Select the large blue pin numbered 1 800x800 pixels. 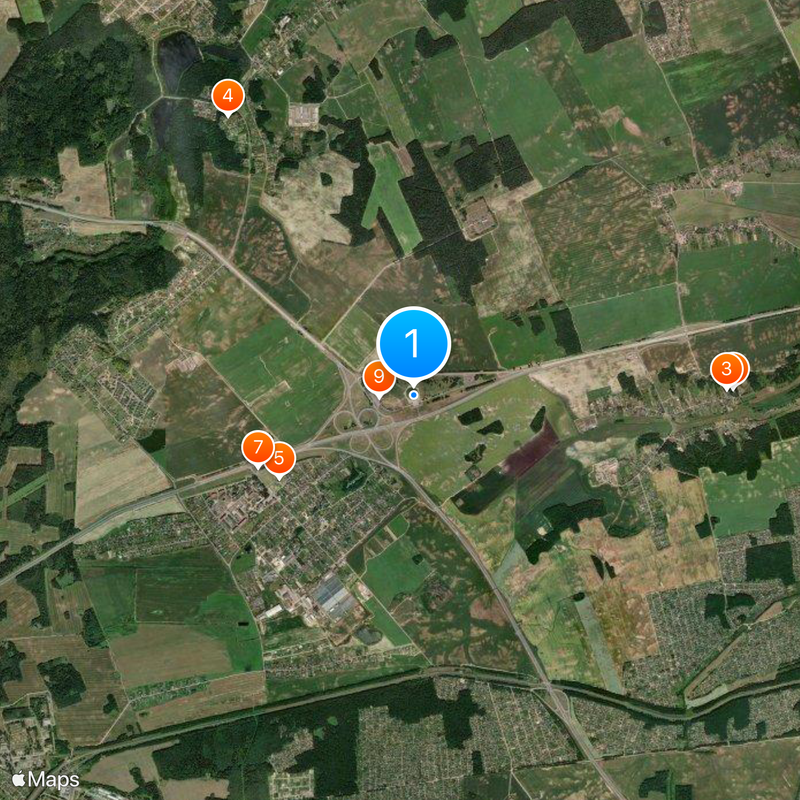tap(414, 344)
